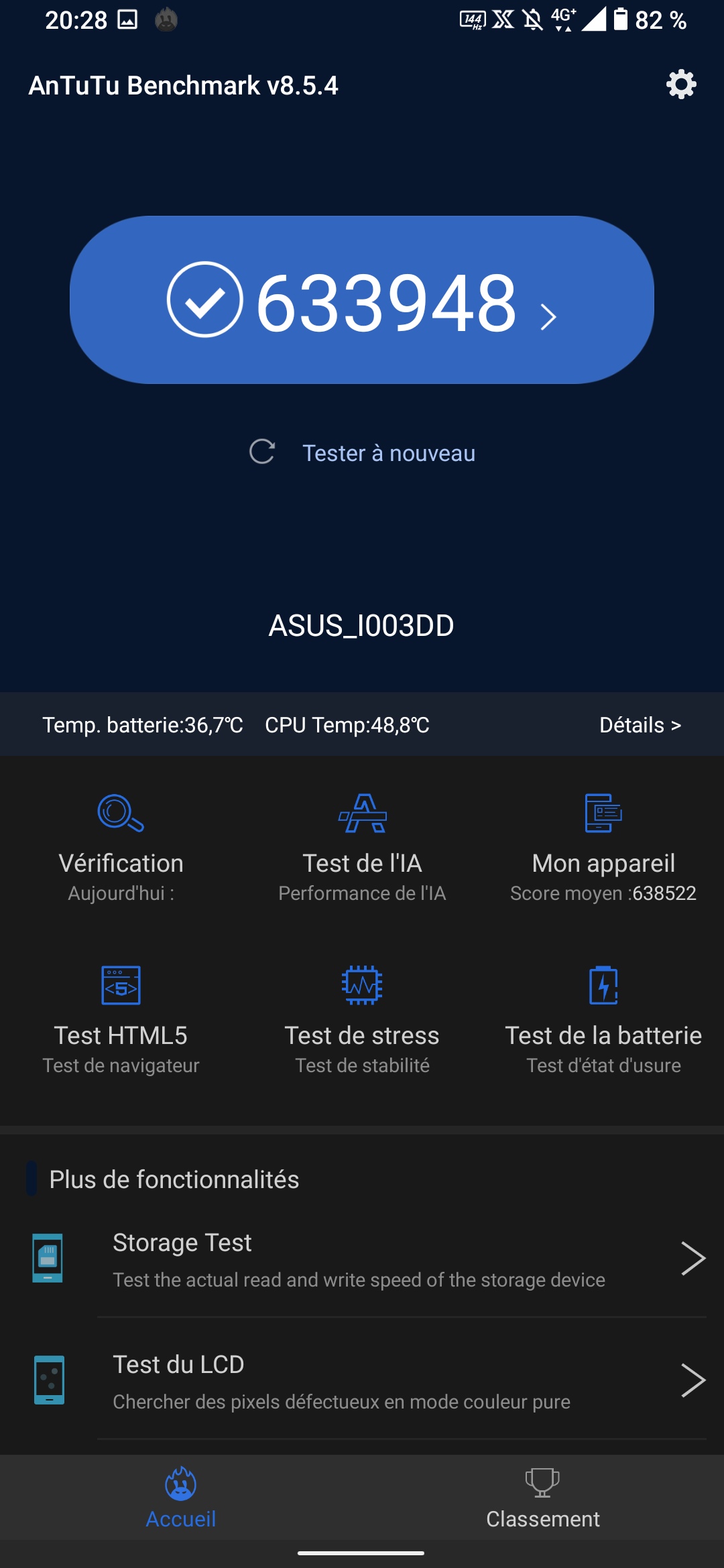This screenshot has height=1568, width=724.
Task: Open Test de la batterie
Action: click(603, 1019)
